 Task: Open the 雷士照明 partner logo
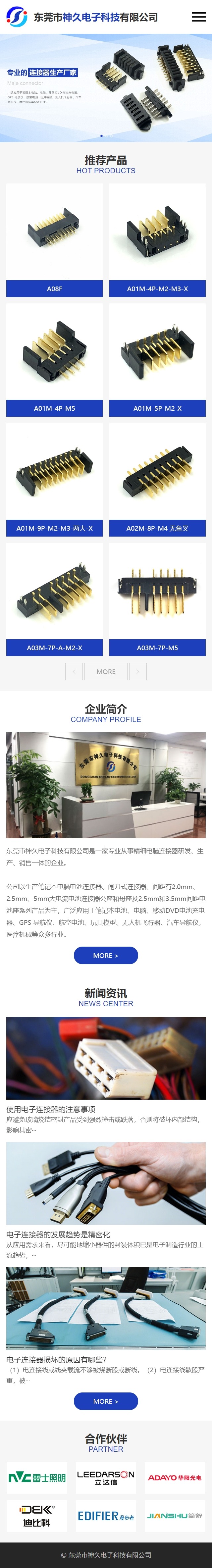click(x=37, y=1477)
